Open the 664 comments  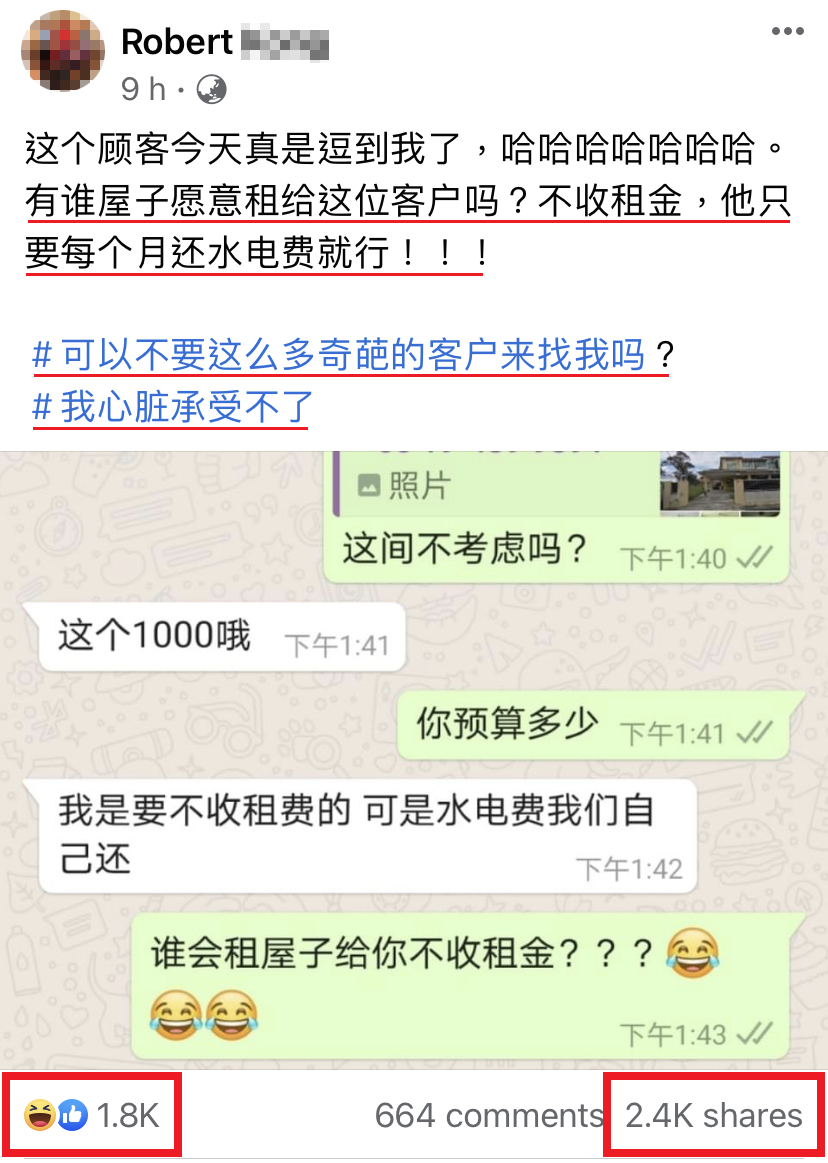(488, 1115)
